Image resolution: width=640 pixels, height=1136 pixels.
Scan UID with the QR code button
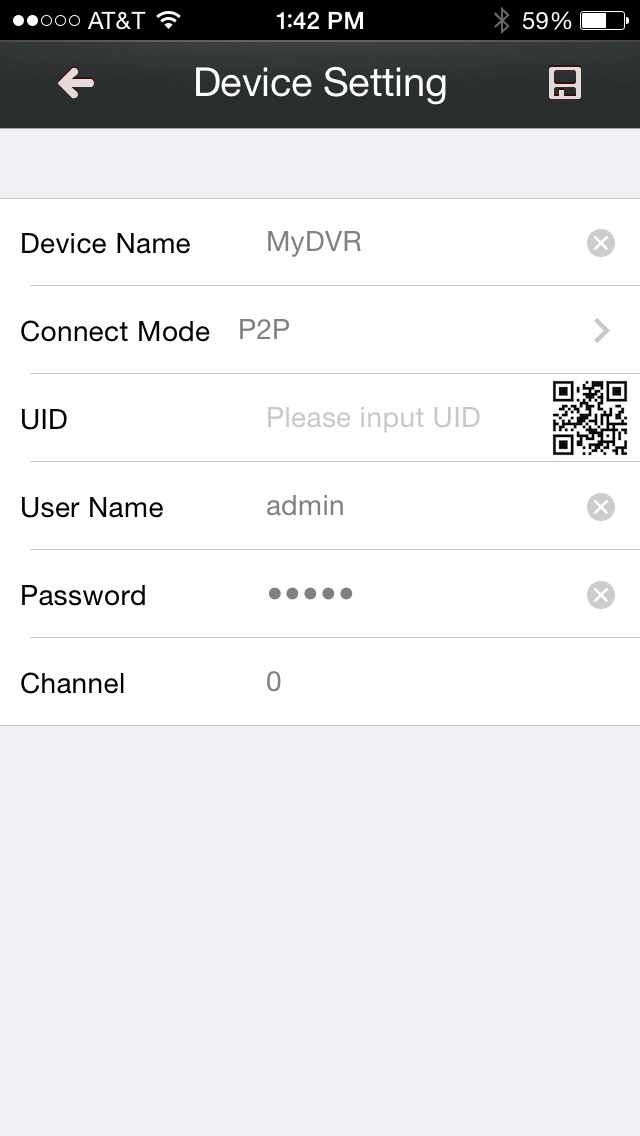[x=590, y=418]
